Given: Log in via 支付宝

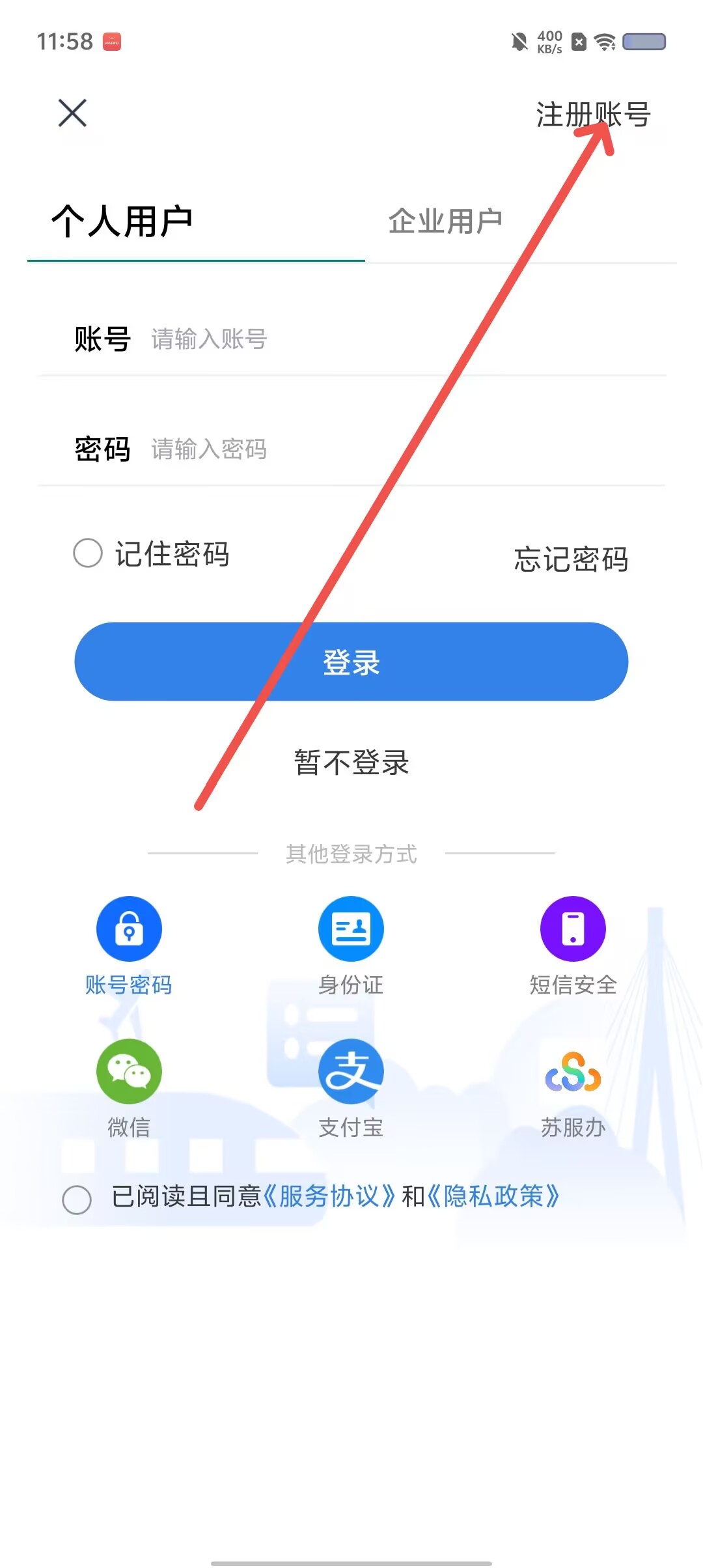Looking at the screenshot, I should point(351,1089).
